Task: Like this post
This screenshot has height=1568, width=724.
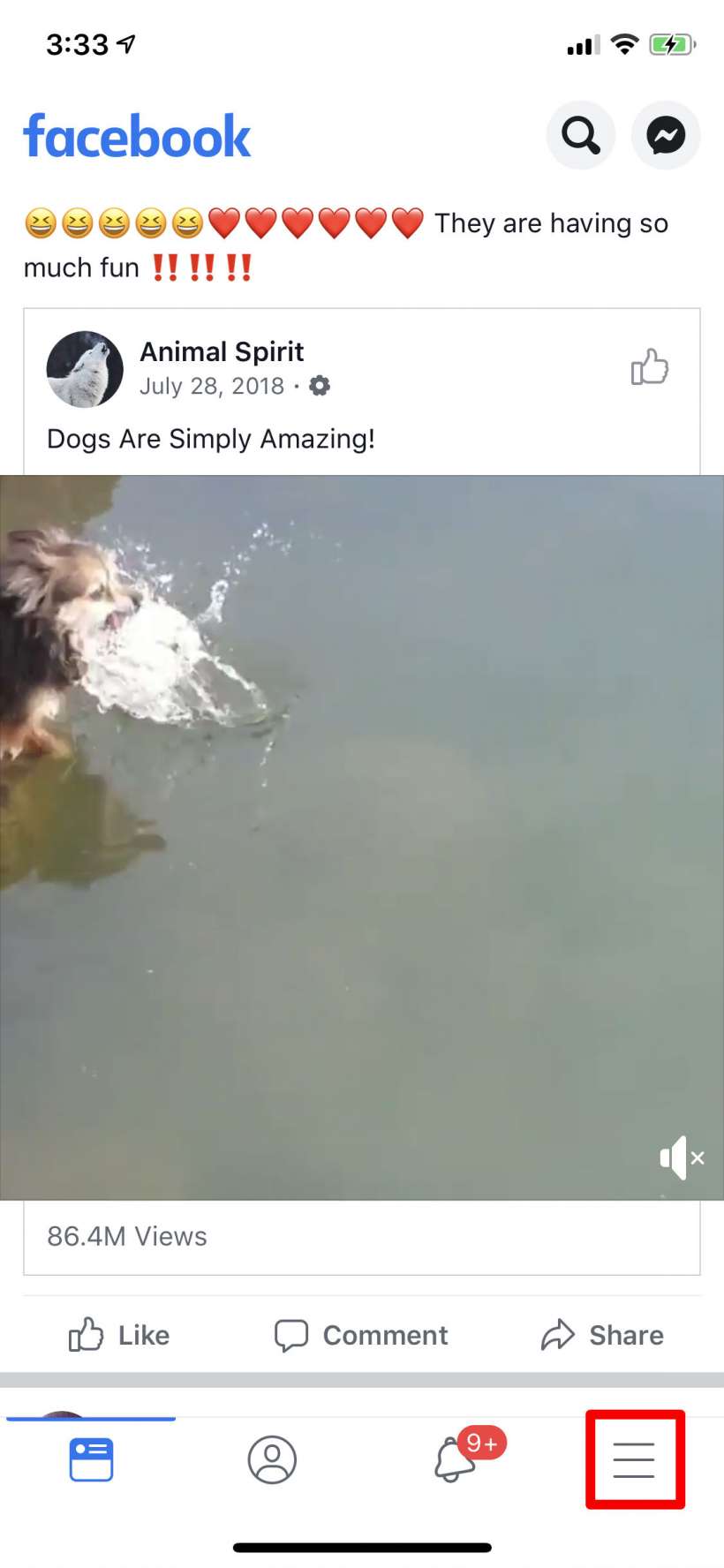Action: click(120, 1335)
